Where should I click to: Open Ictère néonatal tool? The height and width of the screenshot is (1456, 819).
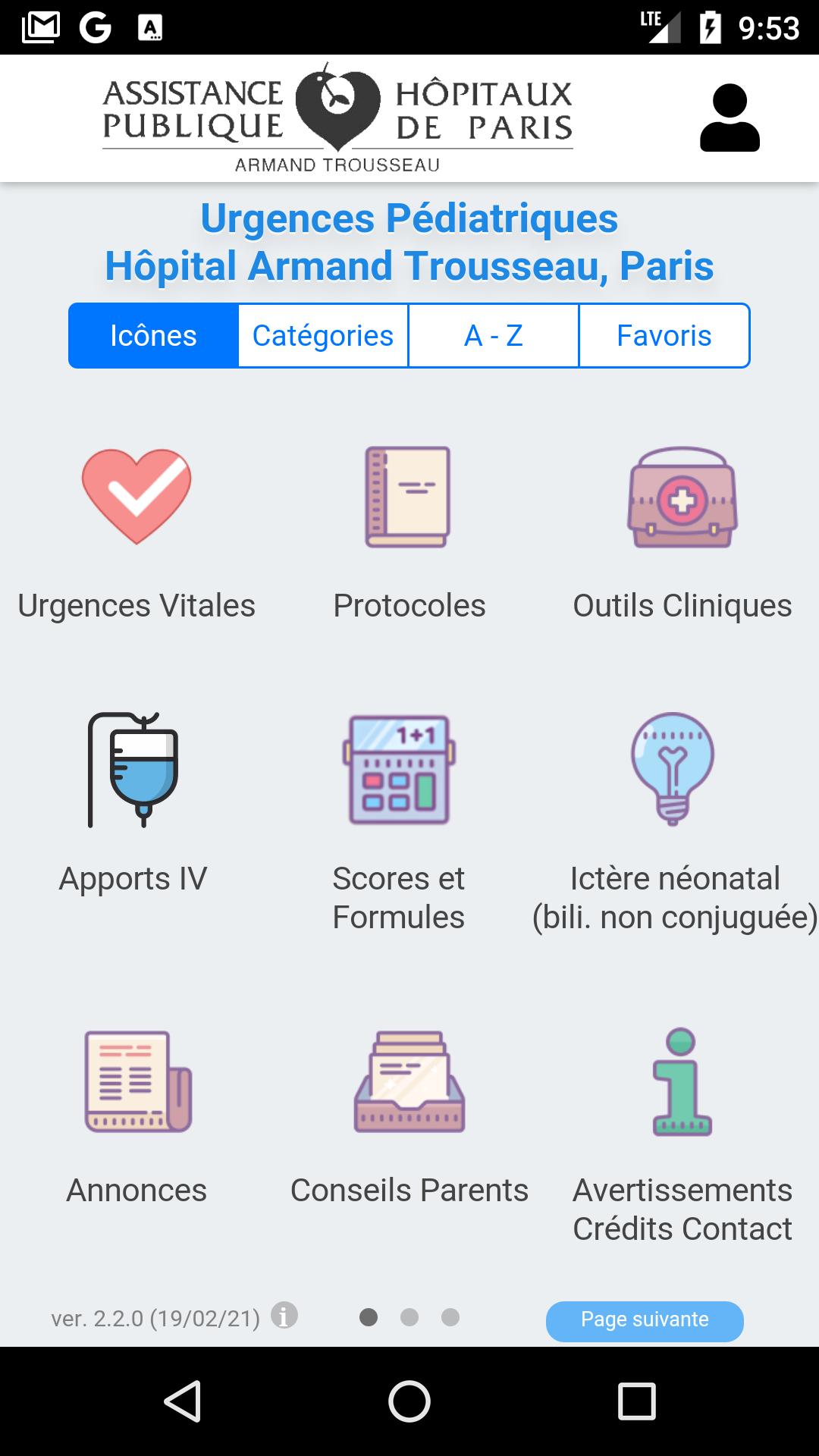coord(675,823)
